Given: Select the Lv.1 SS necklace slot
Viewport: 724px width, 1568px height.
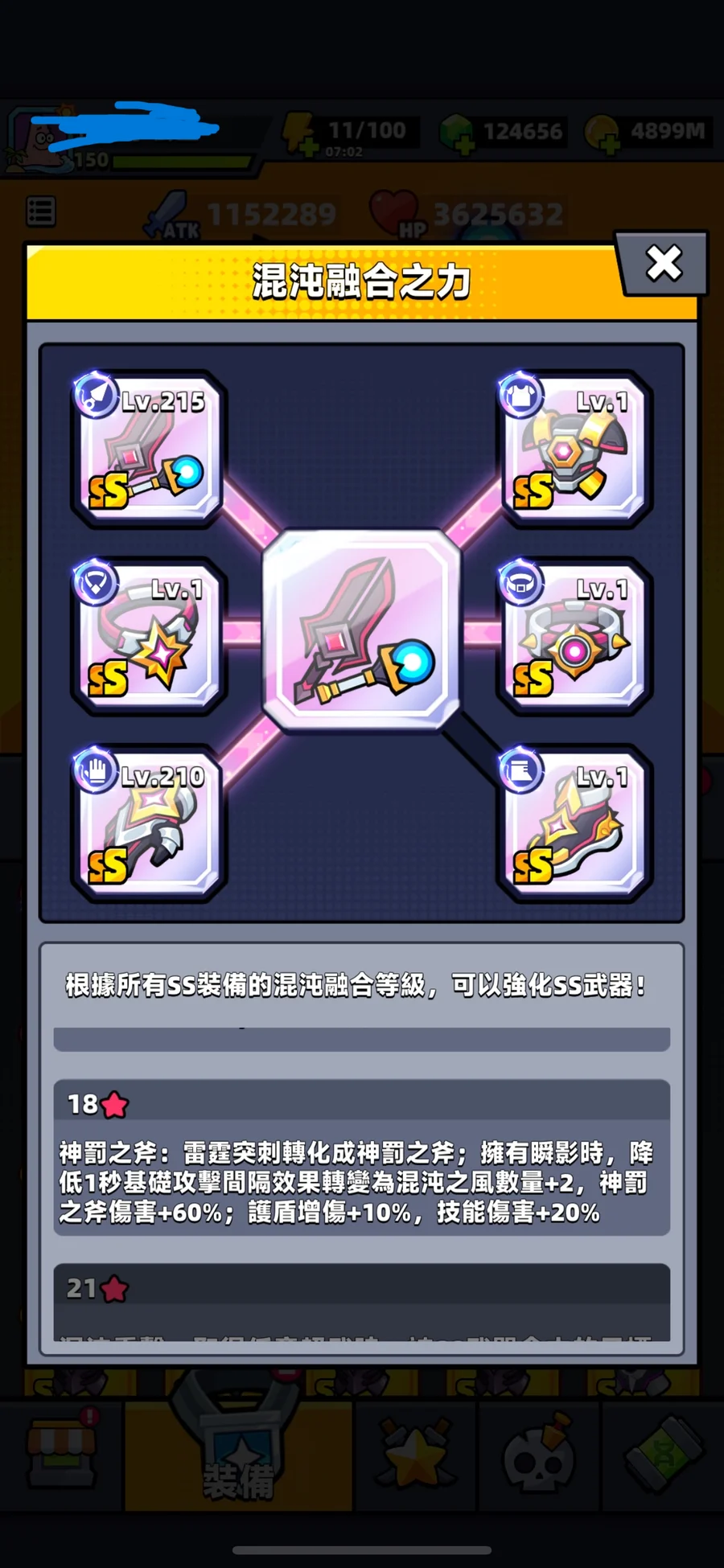Looking at the screenshot, I should click(147, 637).
